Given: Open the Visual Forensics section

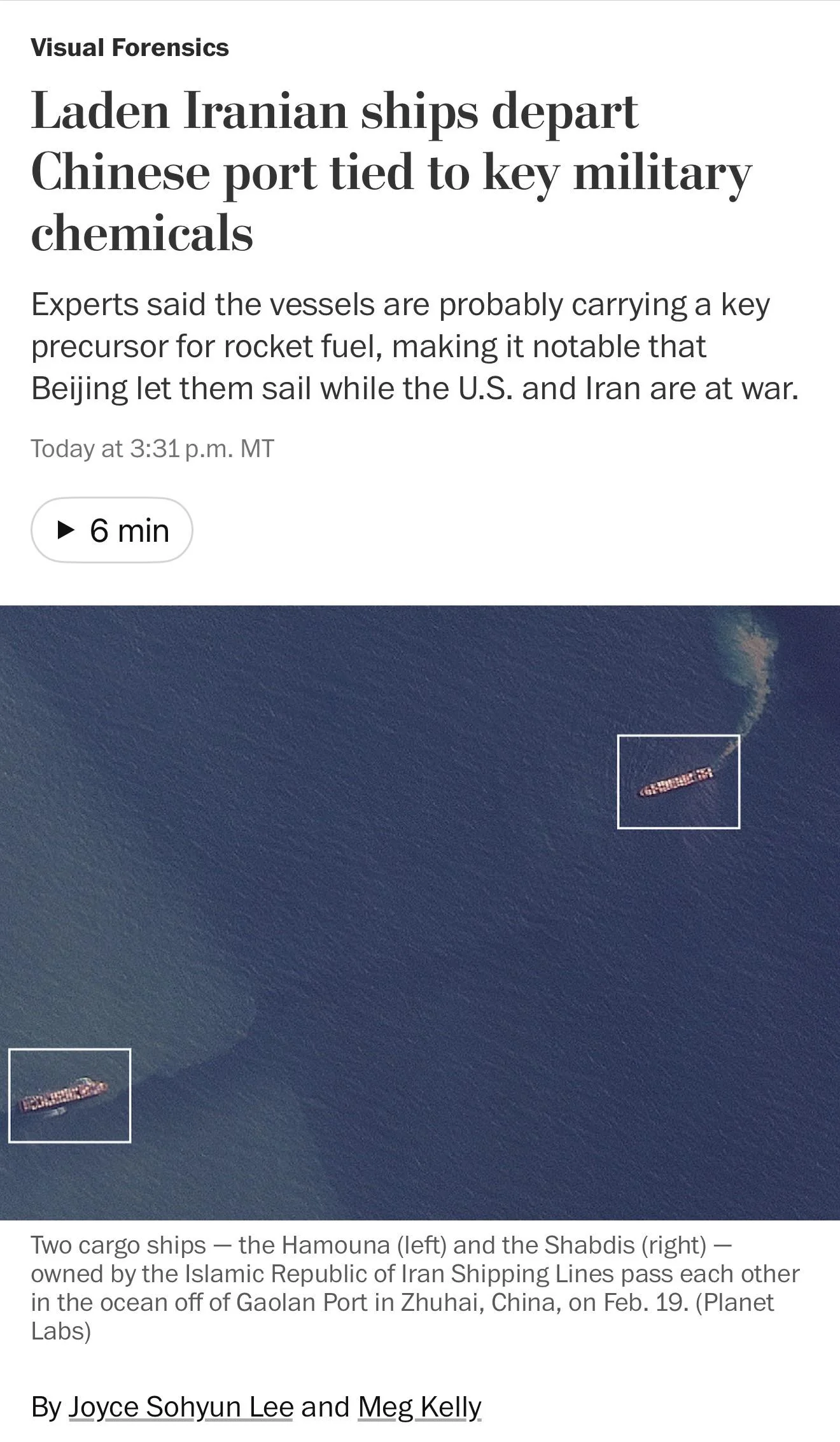Looking at the screenshot, I should point(130,48).
